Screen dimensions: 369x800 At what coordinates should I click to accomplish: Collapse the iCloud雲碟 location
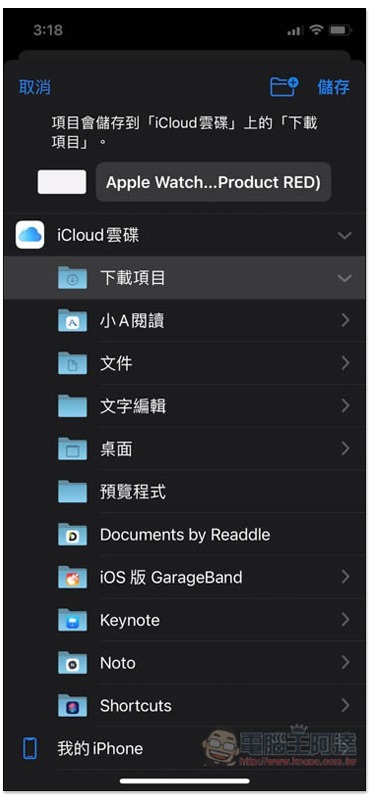point(184,235)
